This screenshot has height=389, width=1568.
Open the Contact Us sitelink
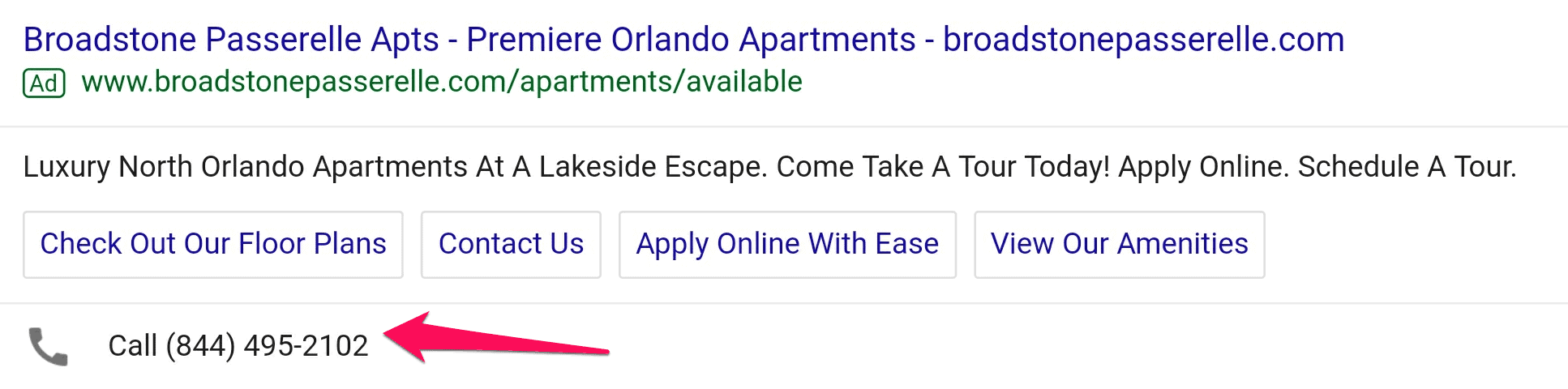[511, 244]
